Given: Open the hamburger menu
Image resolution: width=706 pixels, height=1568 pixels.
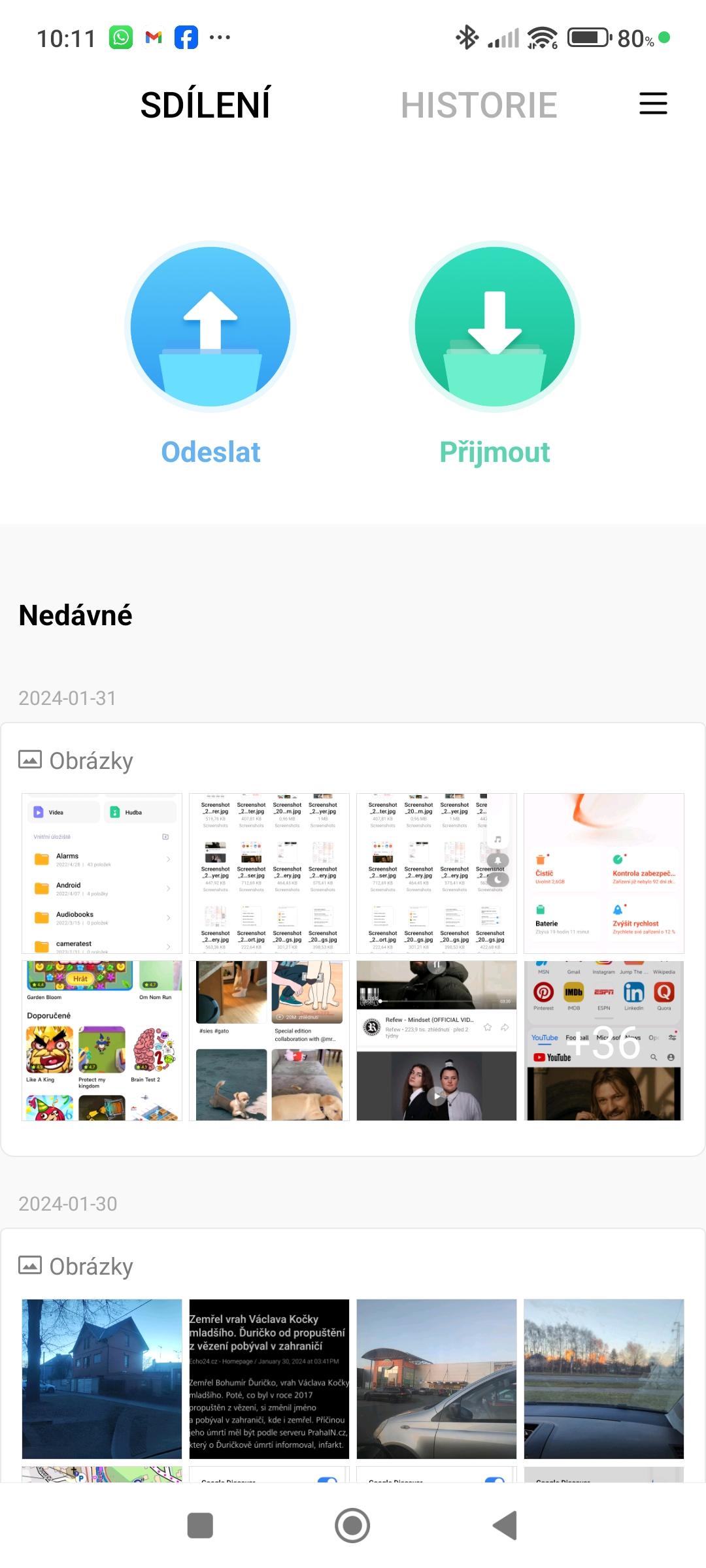Looking at the screenshot, I should coord(653,104).
